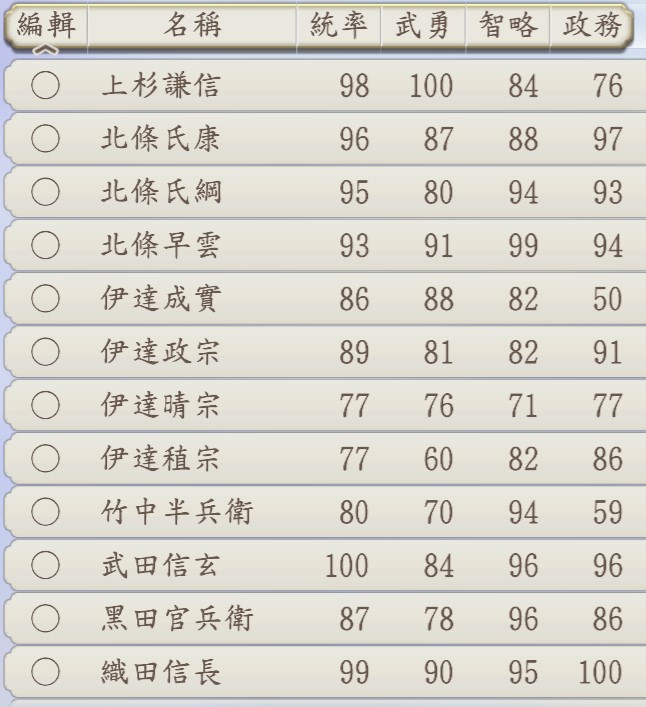Pick 伊達稙宗 via its edit circle

click(46, 459)
